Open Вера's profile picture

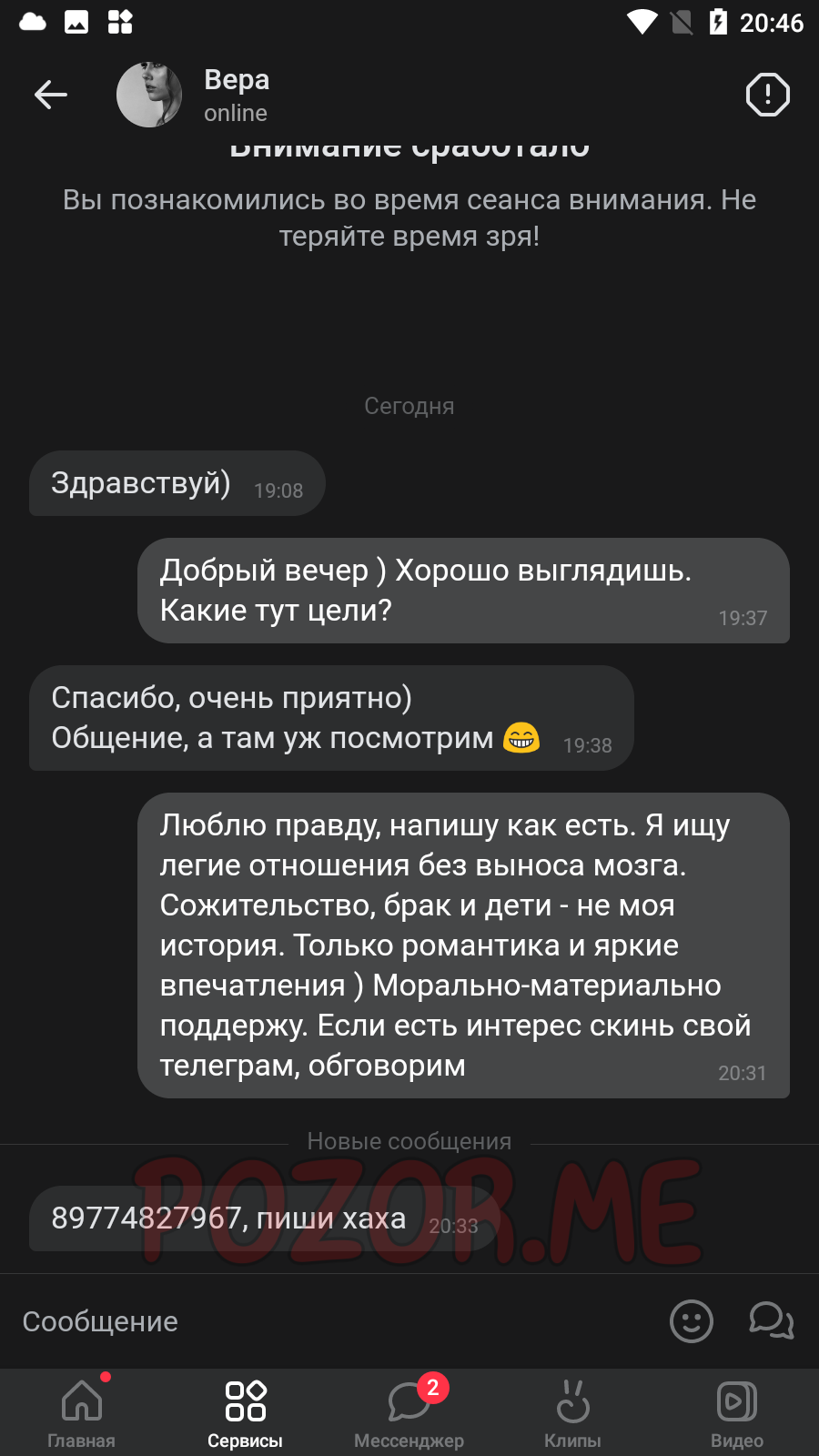[149, 95]
